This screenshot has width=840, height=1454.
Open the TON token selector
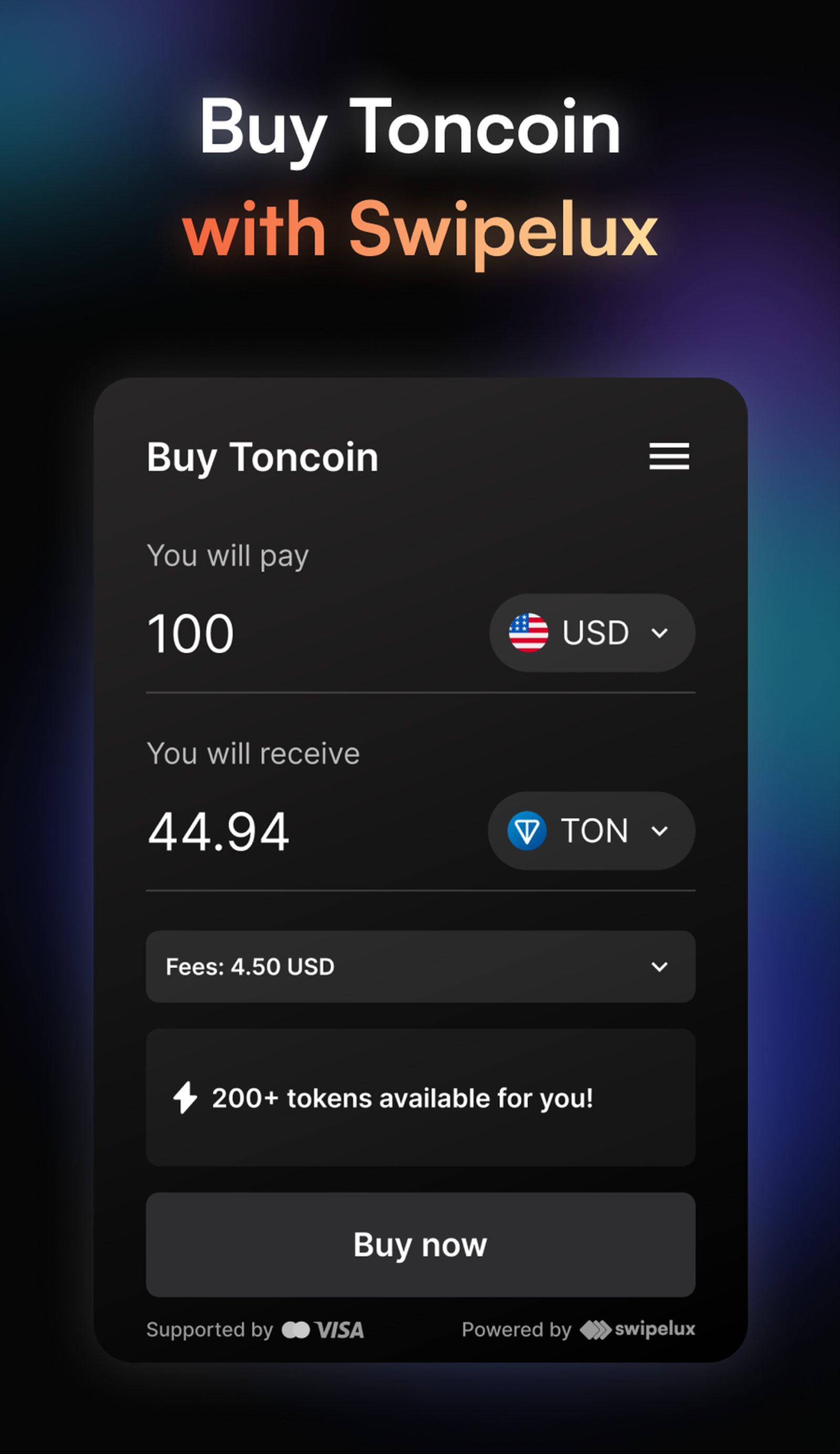pos(592,831)
